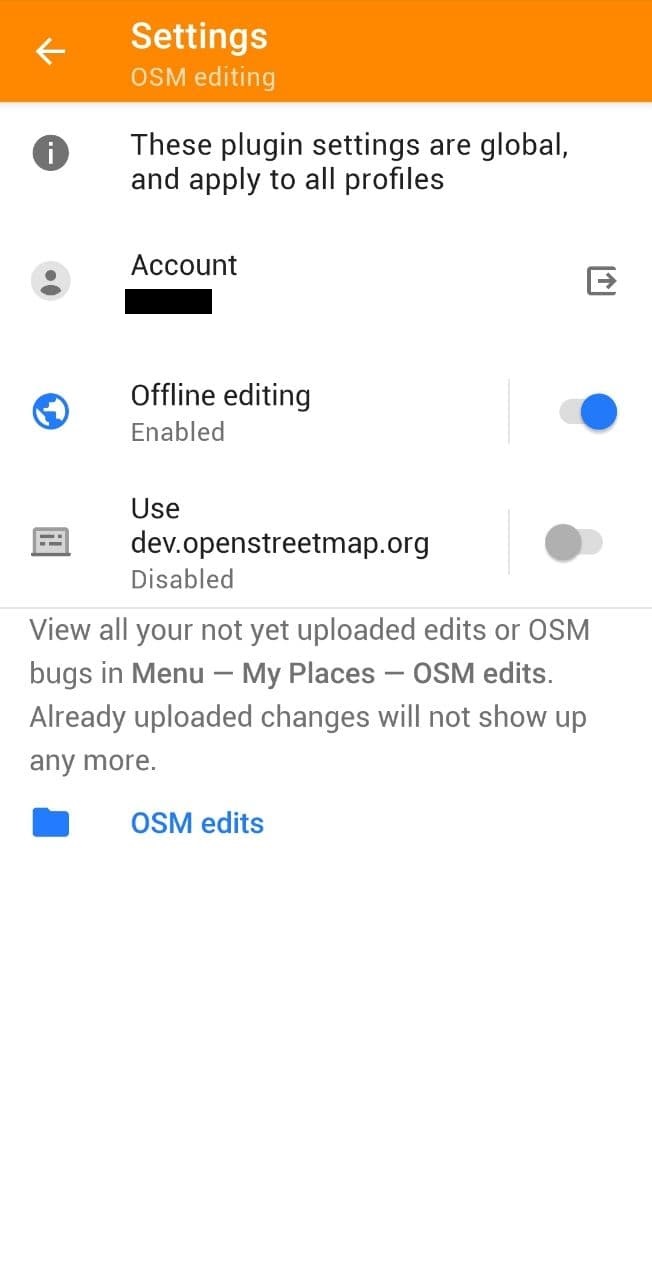Viewport: 652px width, 1280px height.
Task: Open the OSM edits folder
Action: pos(197,823)
